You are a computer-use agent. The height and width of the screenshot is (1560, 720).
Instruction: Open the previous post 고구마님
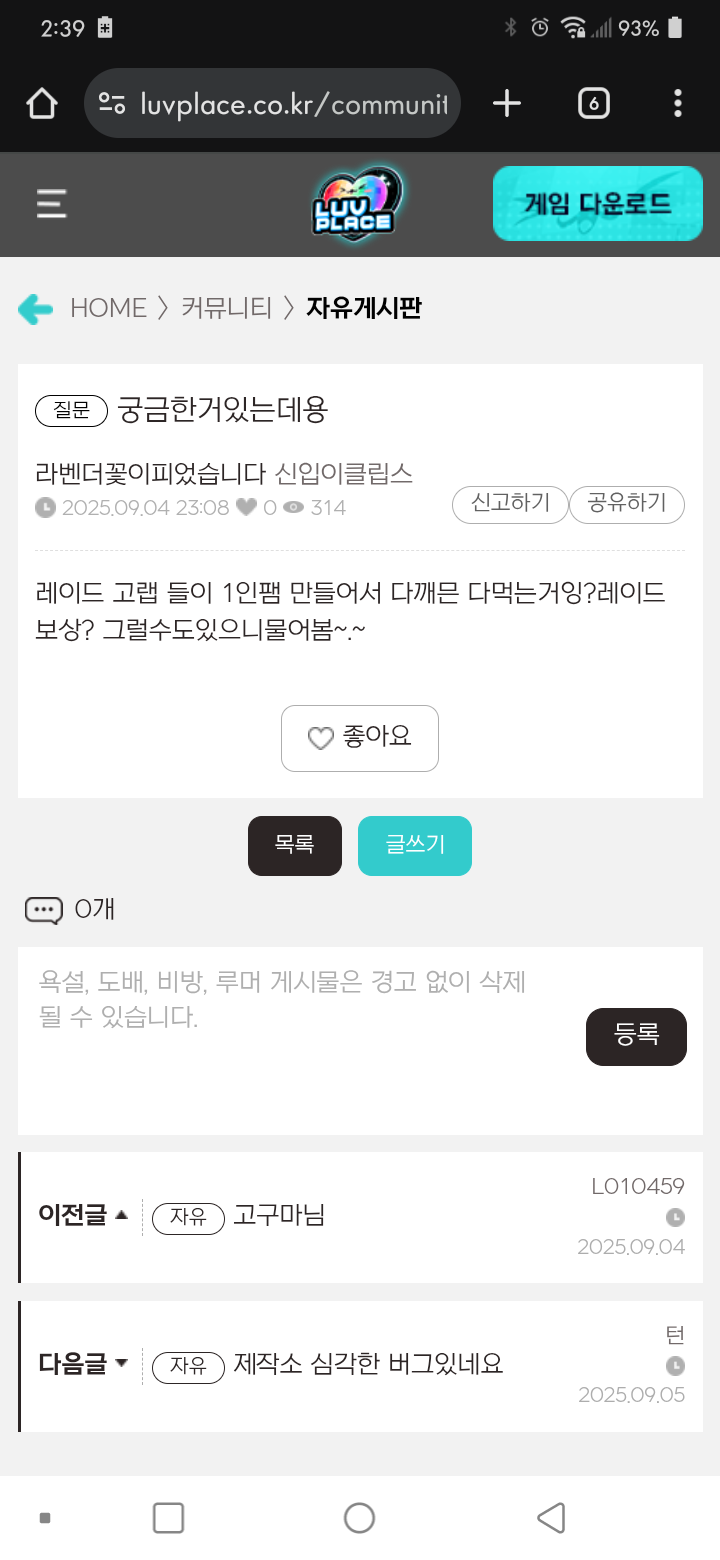[279, 1216]
